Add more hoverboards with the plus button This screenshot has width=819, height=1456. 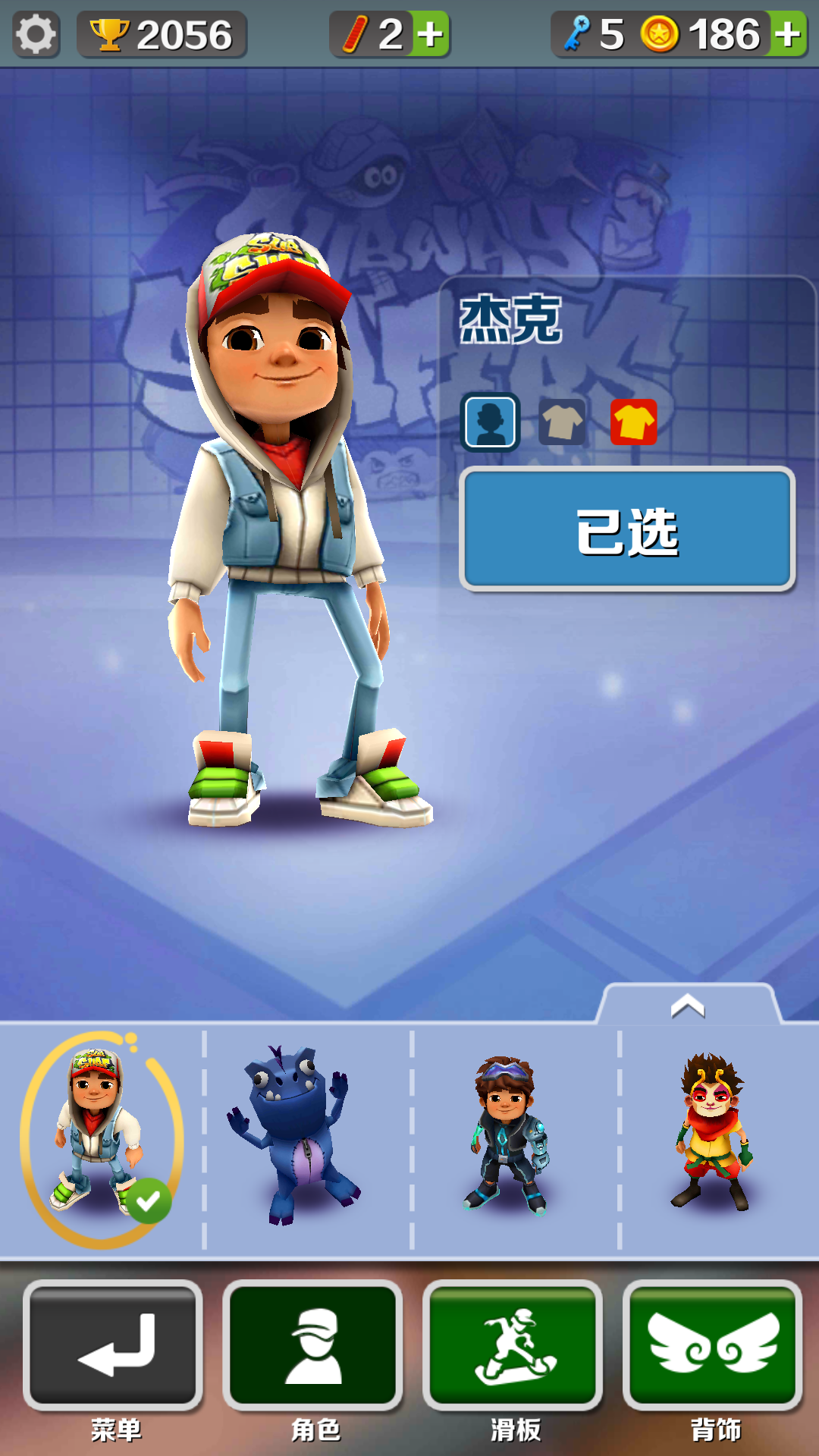[431, 34]
